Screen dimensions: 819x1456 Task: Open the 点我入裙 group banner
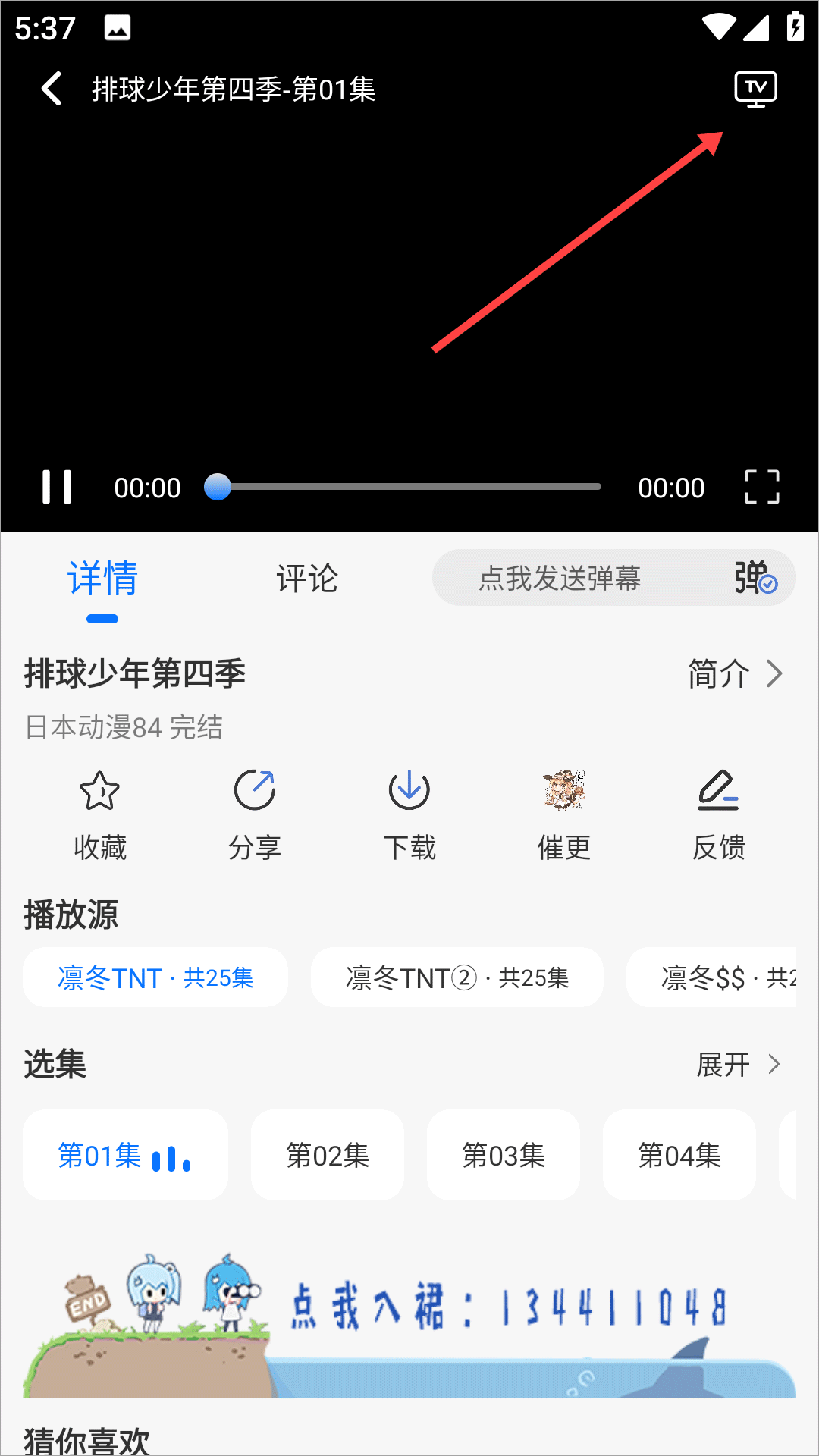409,1323
